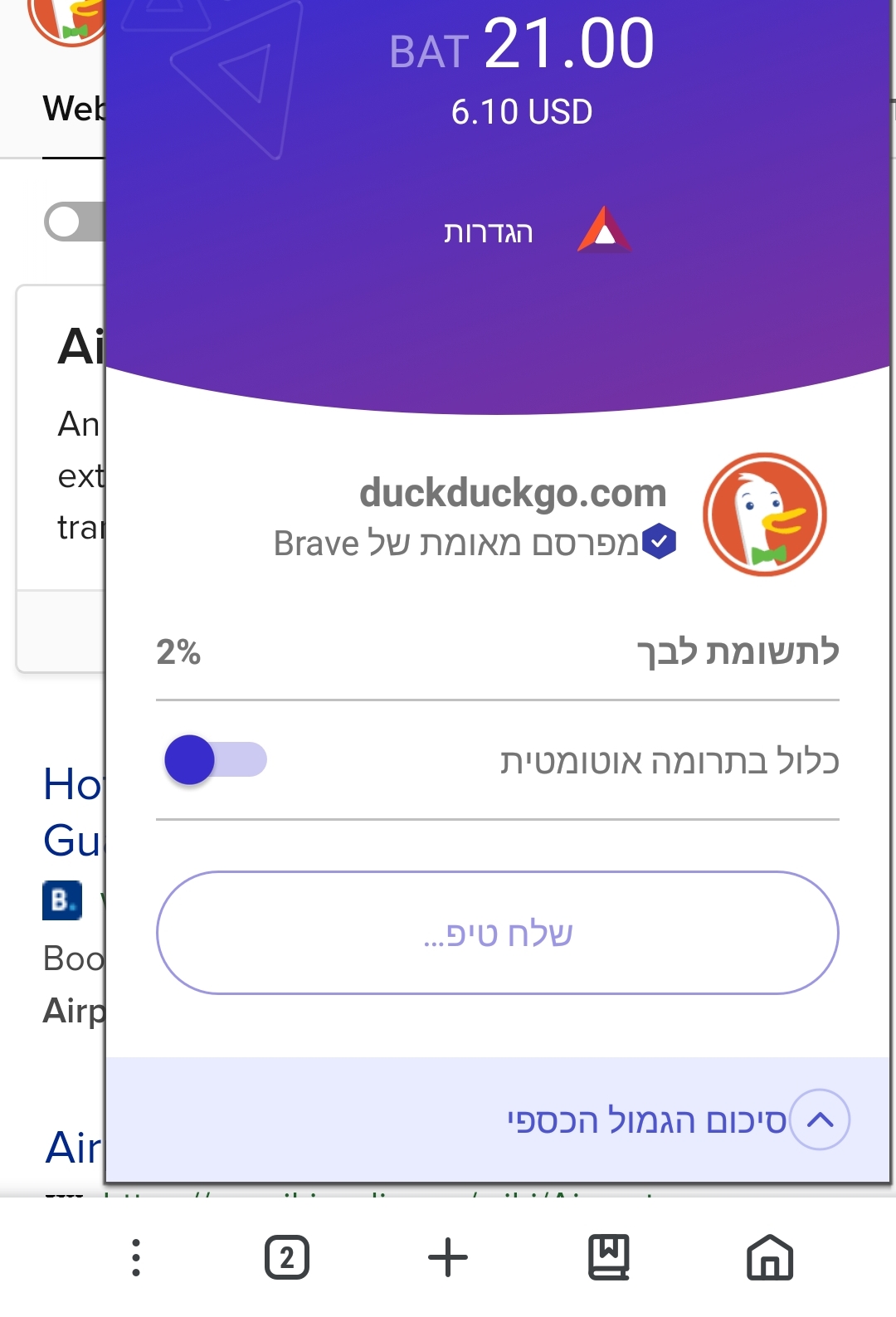896x1317 pixels.
Task: Go to the browser home page
Action: pos(770,1257)
